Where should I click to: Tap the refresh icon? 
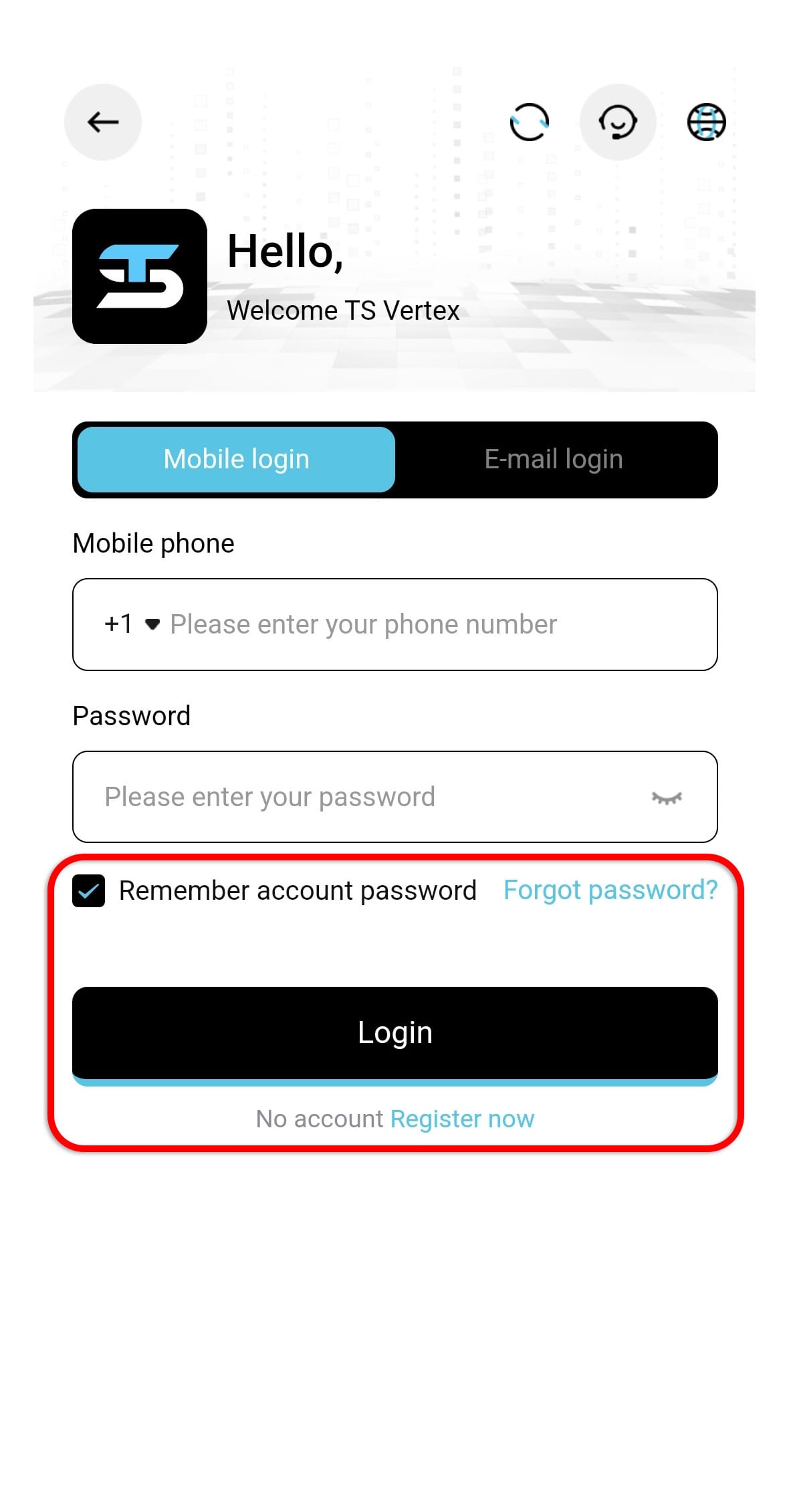click(529, 122)
